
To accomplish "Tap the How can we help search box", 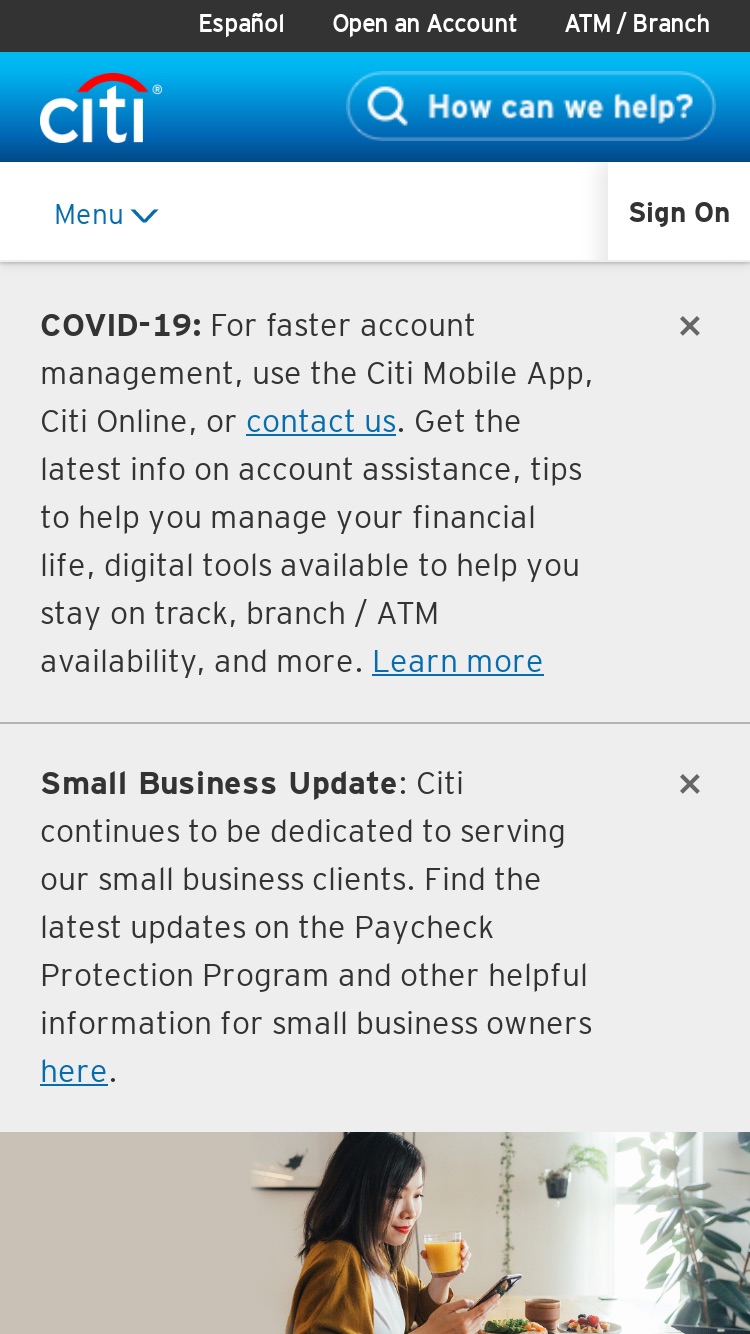I will pos(531,106).
